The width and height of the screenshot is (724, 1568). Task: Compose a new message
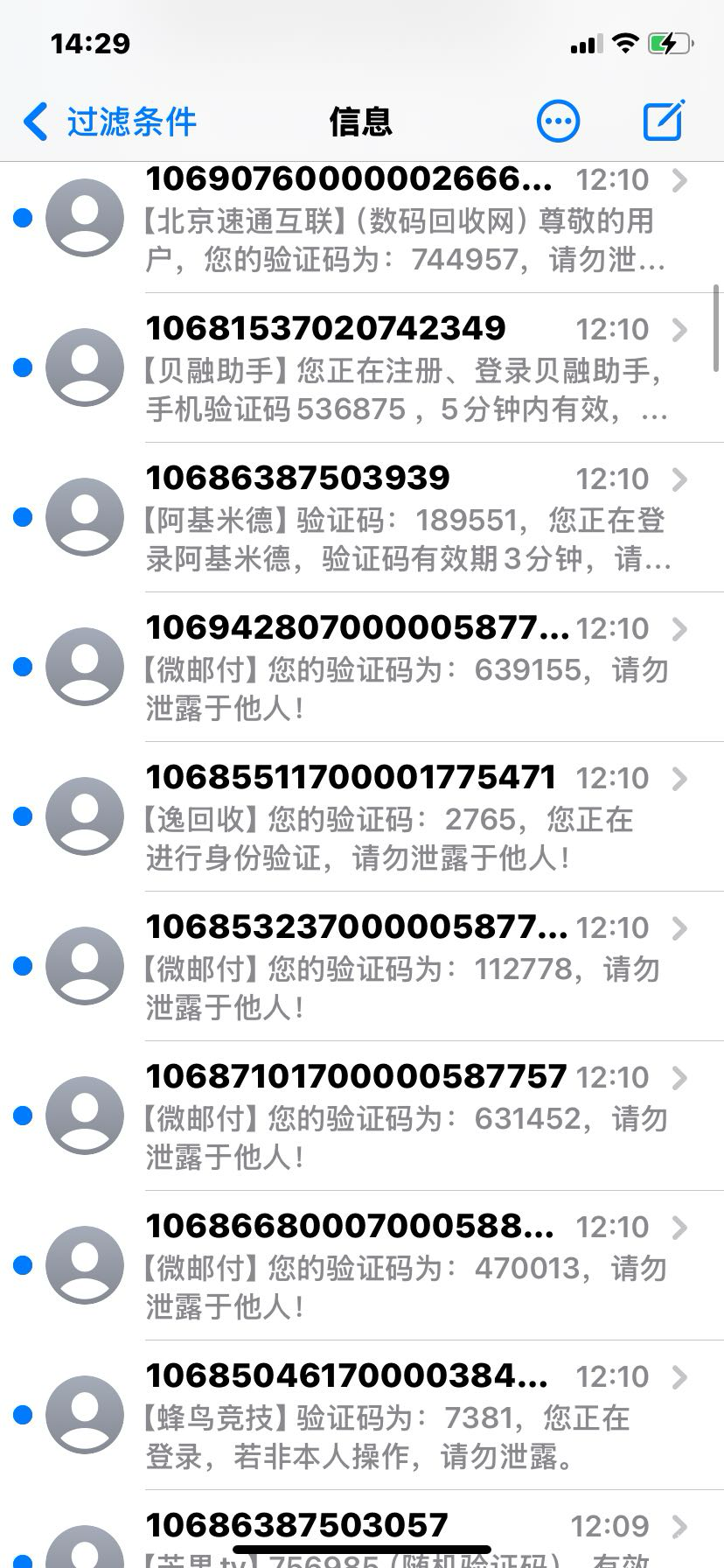pyautogui.click(x=664, y=122)
